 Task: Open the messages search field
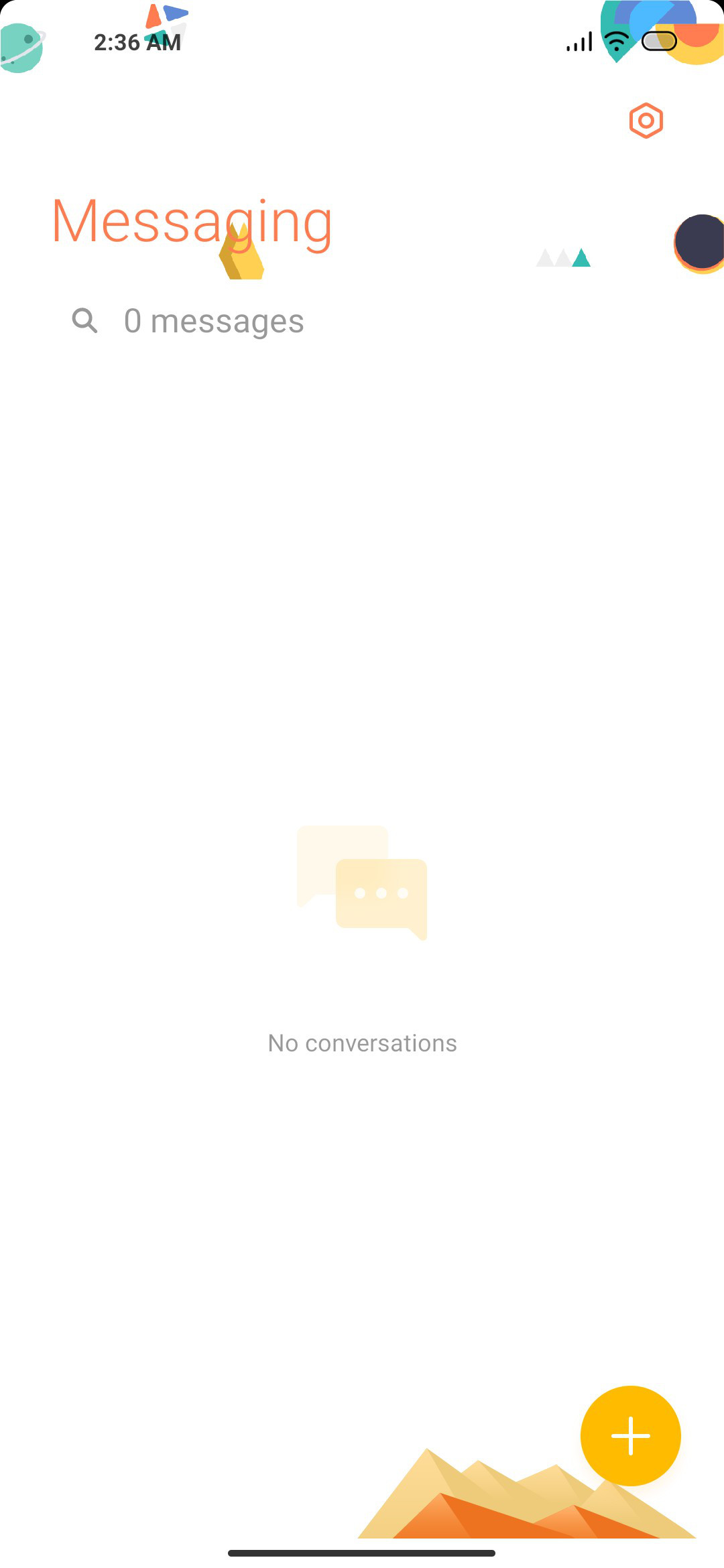[362, 321]
